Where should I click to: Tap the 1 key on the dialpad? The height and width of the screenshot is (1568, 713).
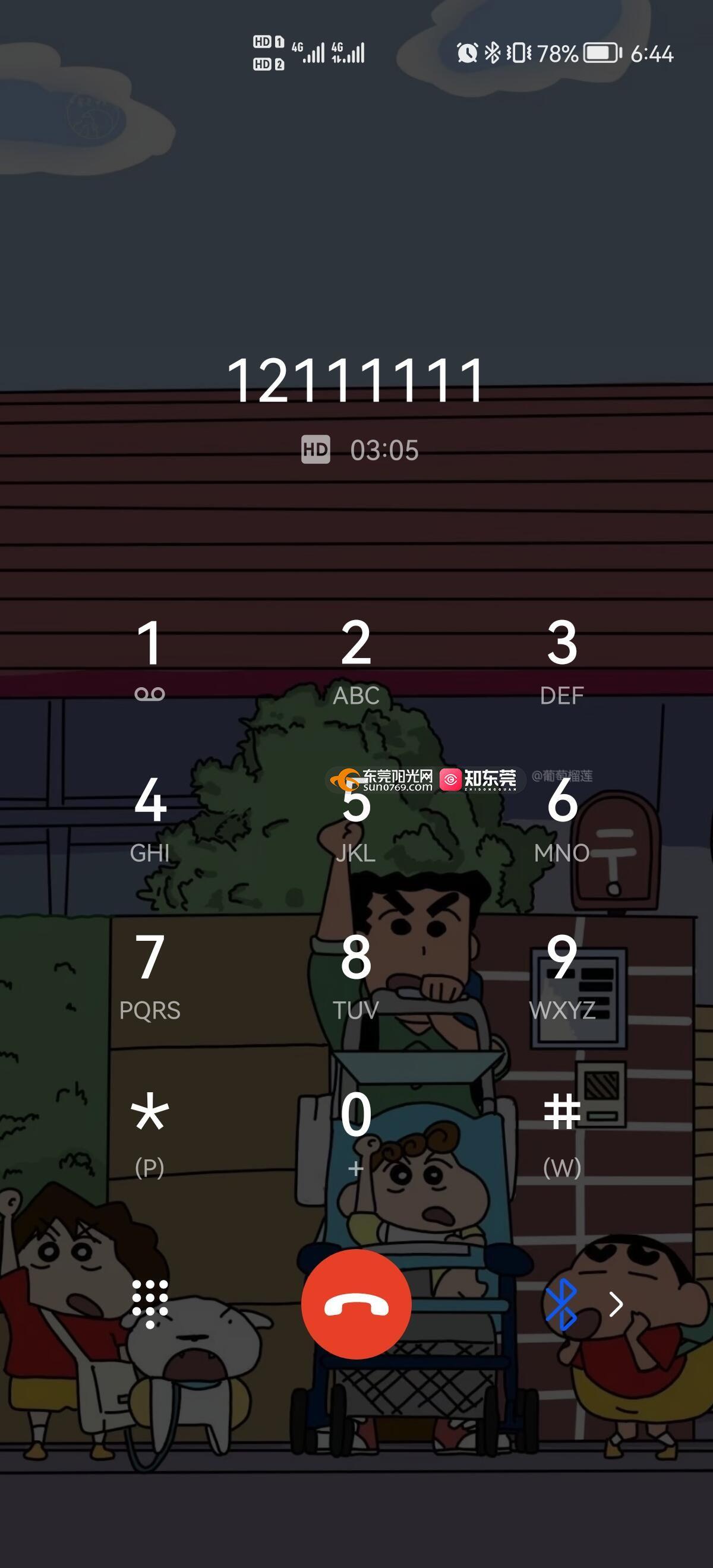pos(149,659)
